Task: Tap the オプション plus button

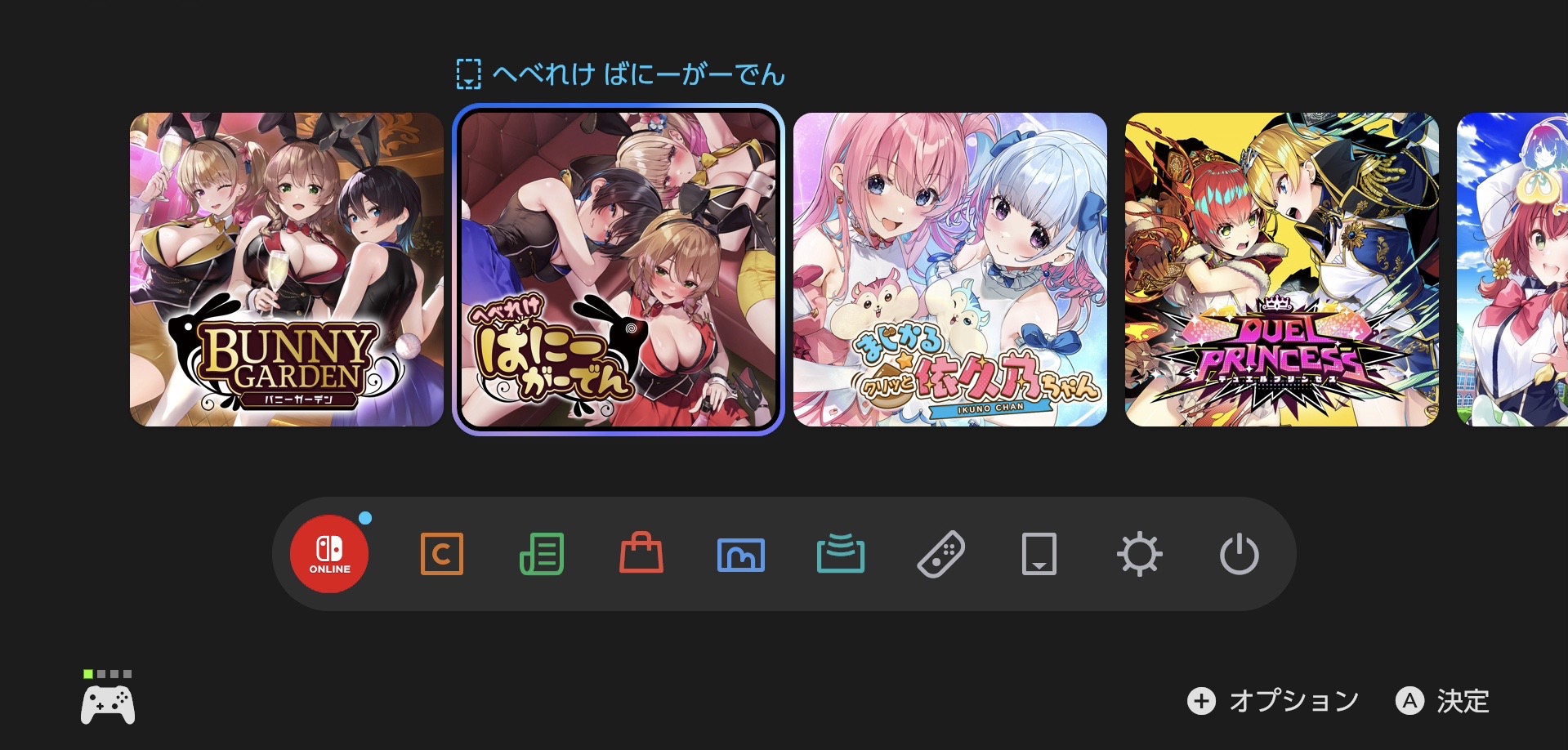Action: (1201, 701)
